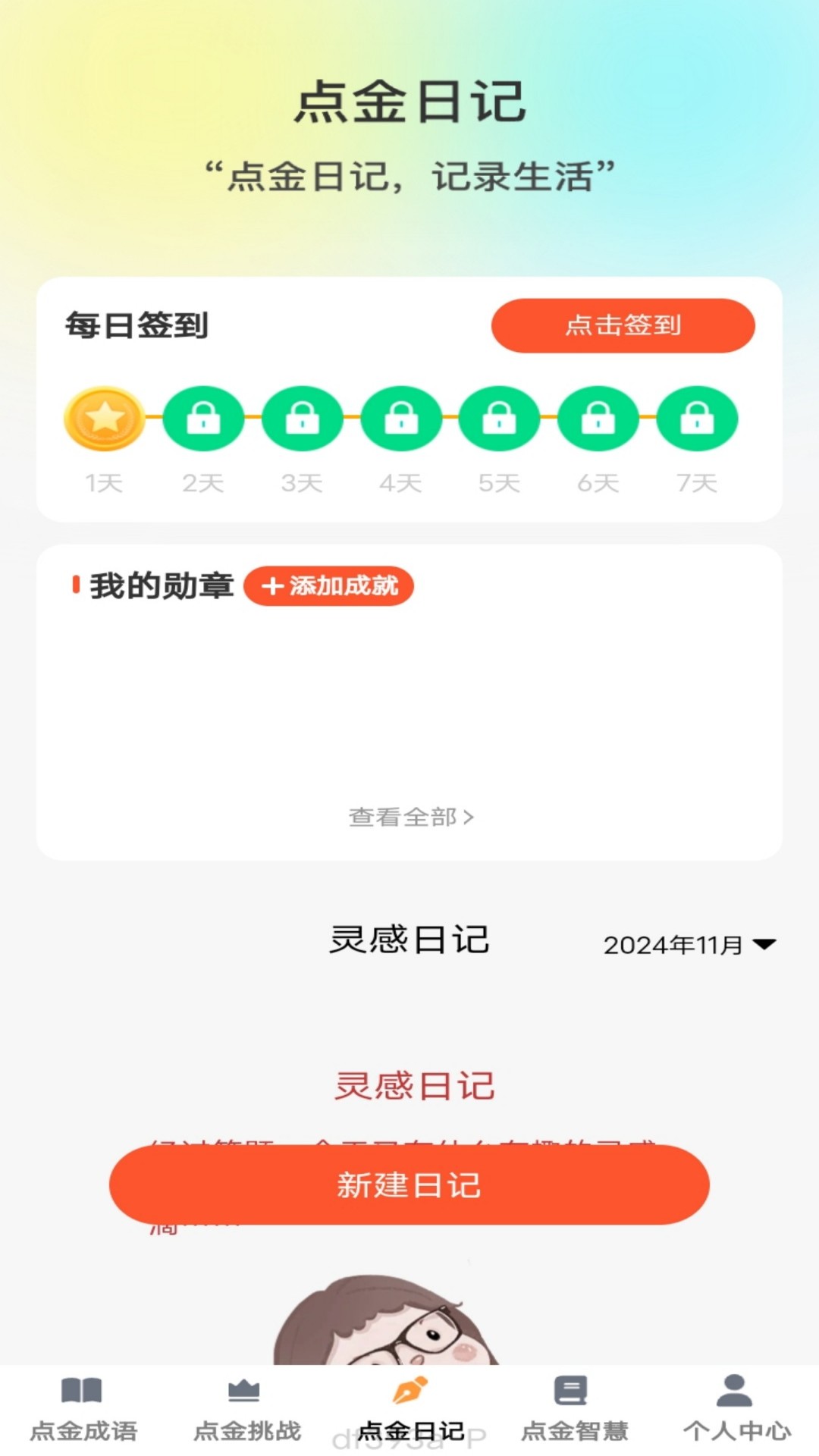Open the 个人中心 tab
Screen dimensions: 819x1456
736,1410
